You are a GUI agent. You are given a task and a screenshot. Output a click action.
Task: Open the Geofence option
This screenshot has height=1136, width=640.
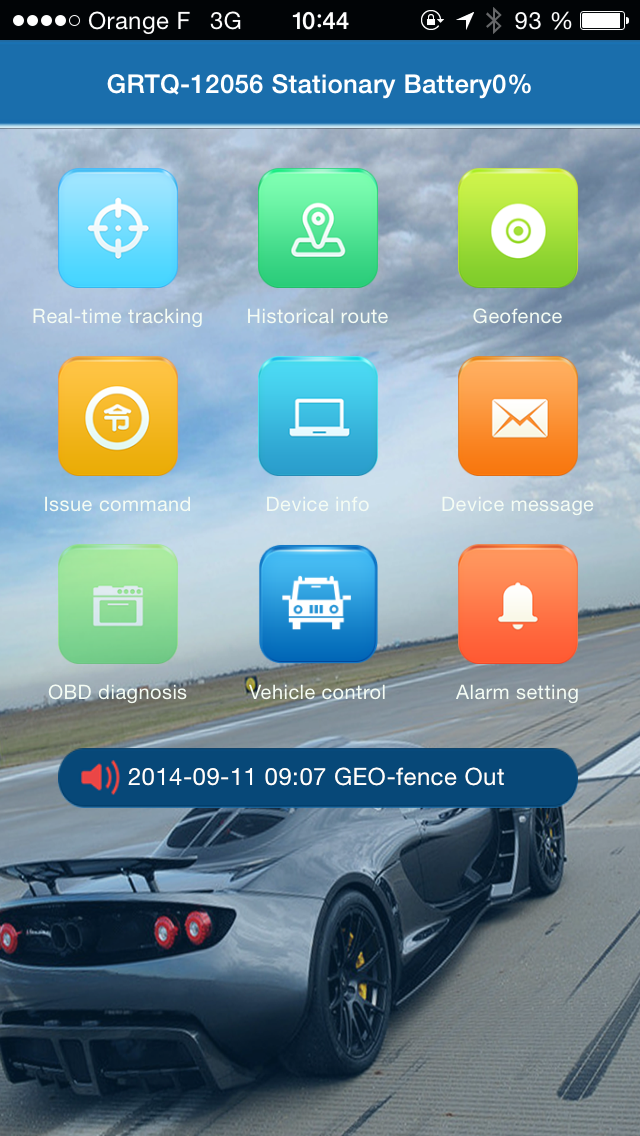coord(518,228)
